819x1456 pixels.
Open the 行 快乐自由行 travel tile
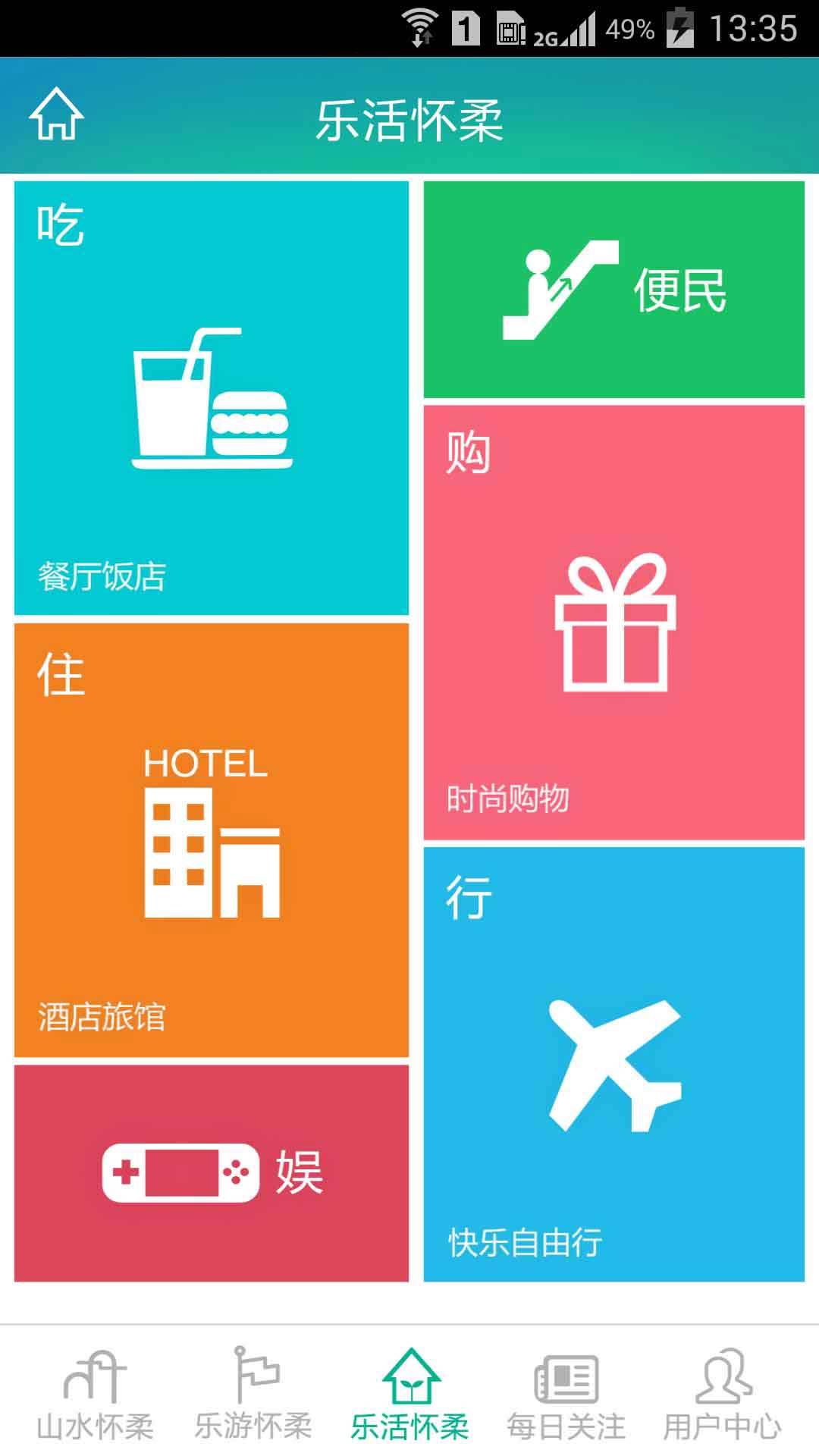(613, 1064)
